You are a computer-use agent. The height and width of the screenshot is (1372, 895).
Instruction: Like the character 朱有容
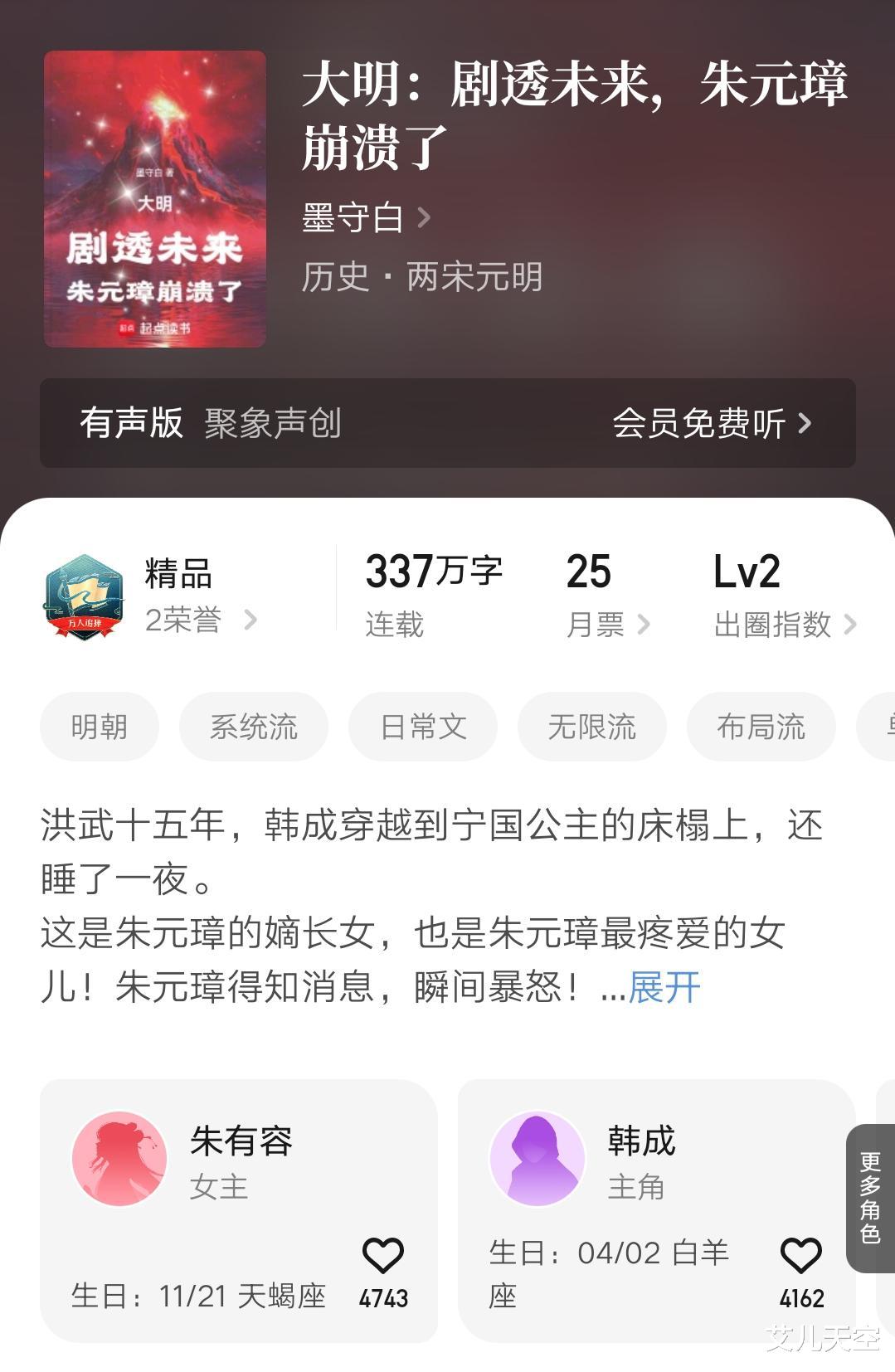click(x=383, y=1257)
